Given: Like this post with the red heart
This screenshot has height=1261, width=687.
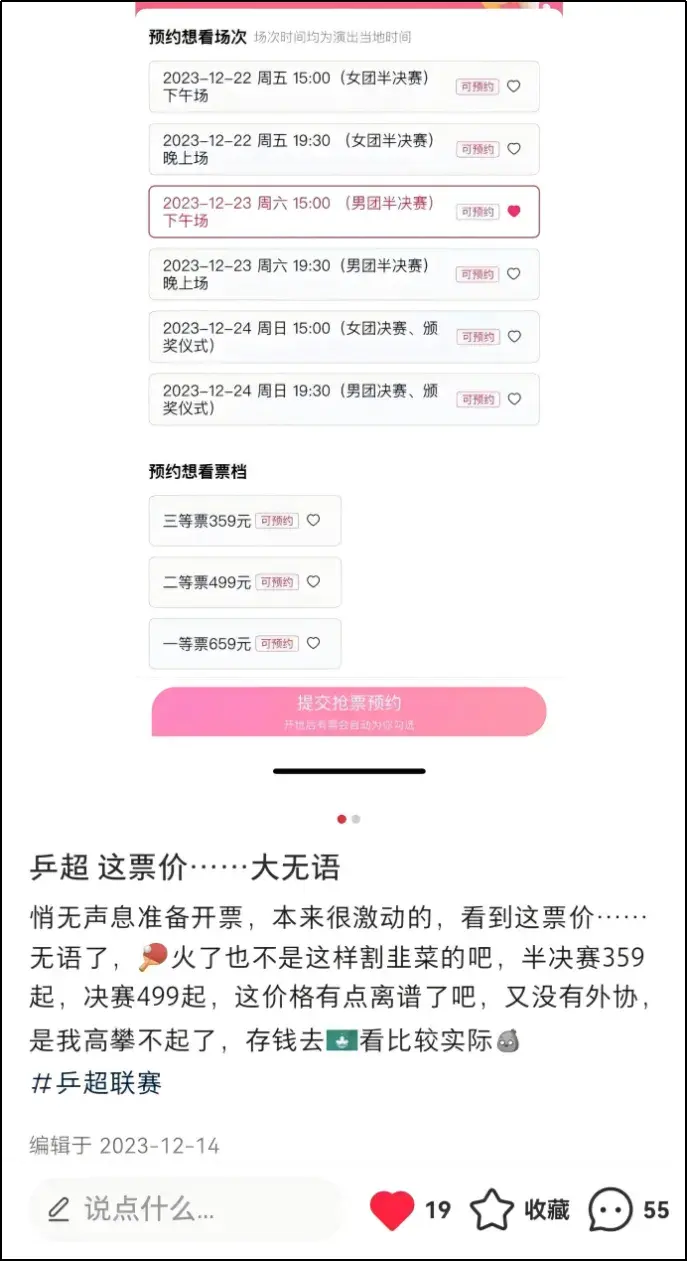Looking at the screenshot, I should pyautogui.click(x=392, y=1210).
